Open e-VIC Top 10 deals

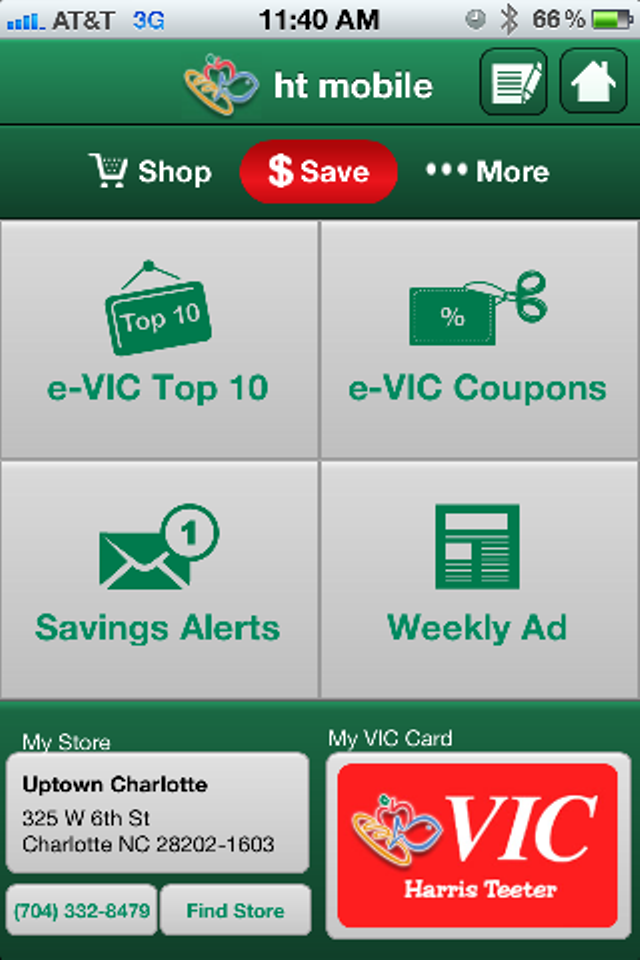coord(159,340)
